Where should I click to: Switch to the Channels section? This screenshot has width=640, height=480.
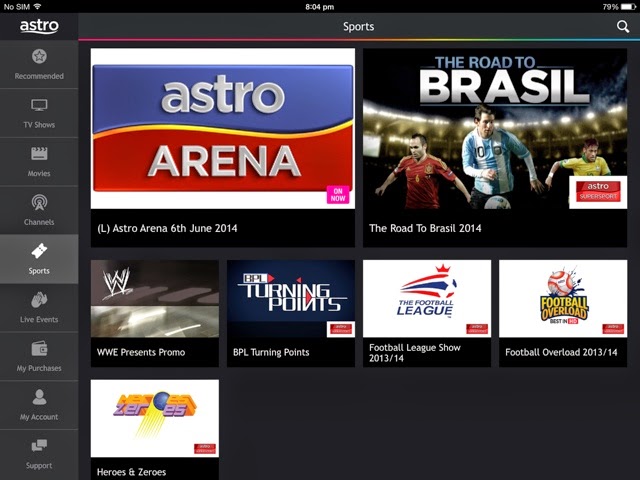[39, 210]
